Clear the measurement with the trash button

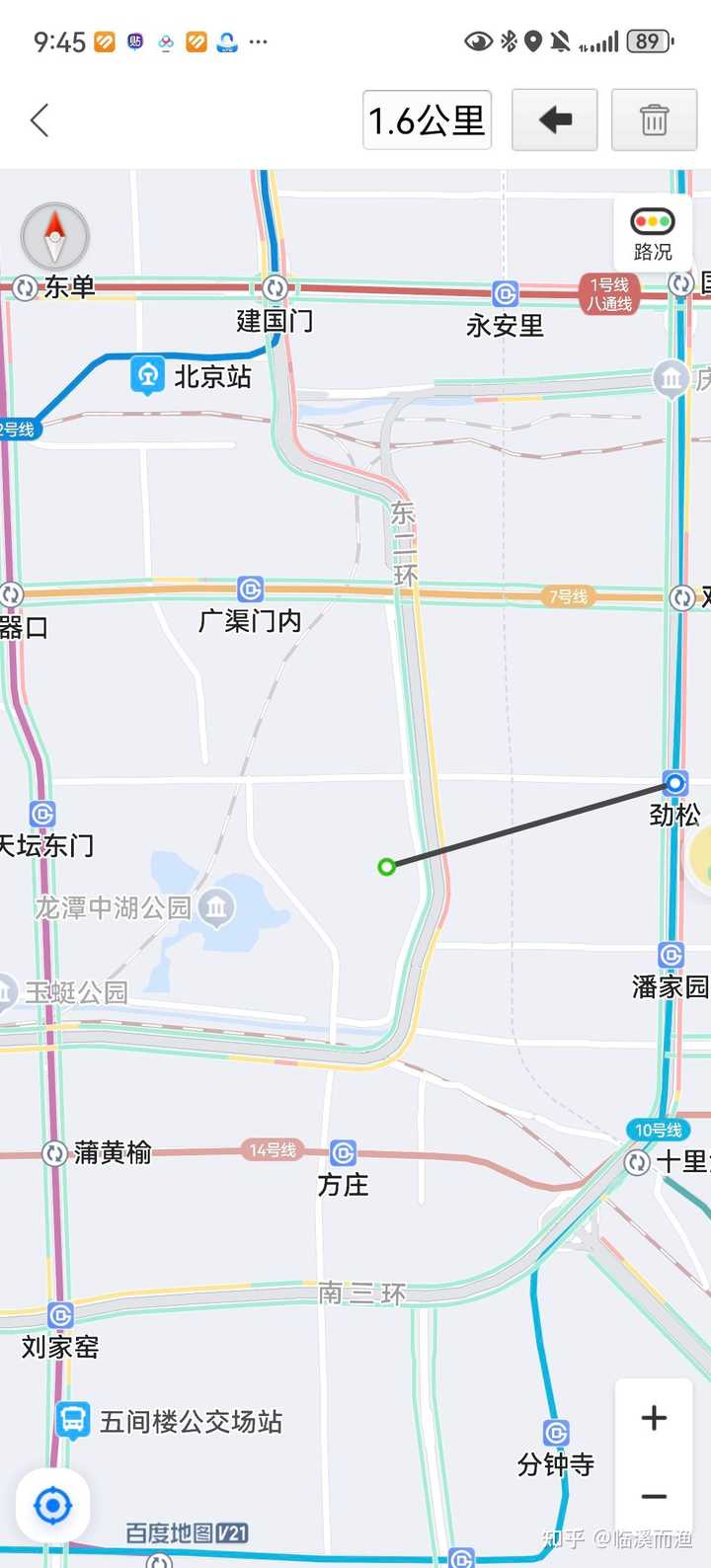654,120
